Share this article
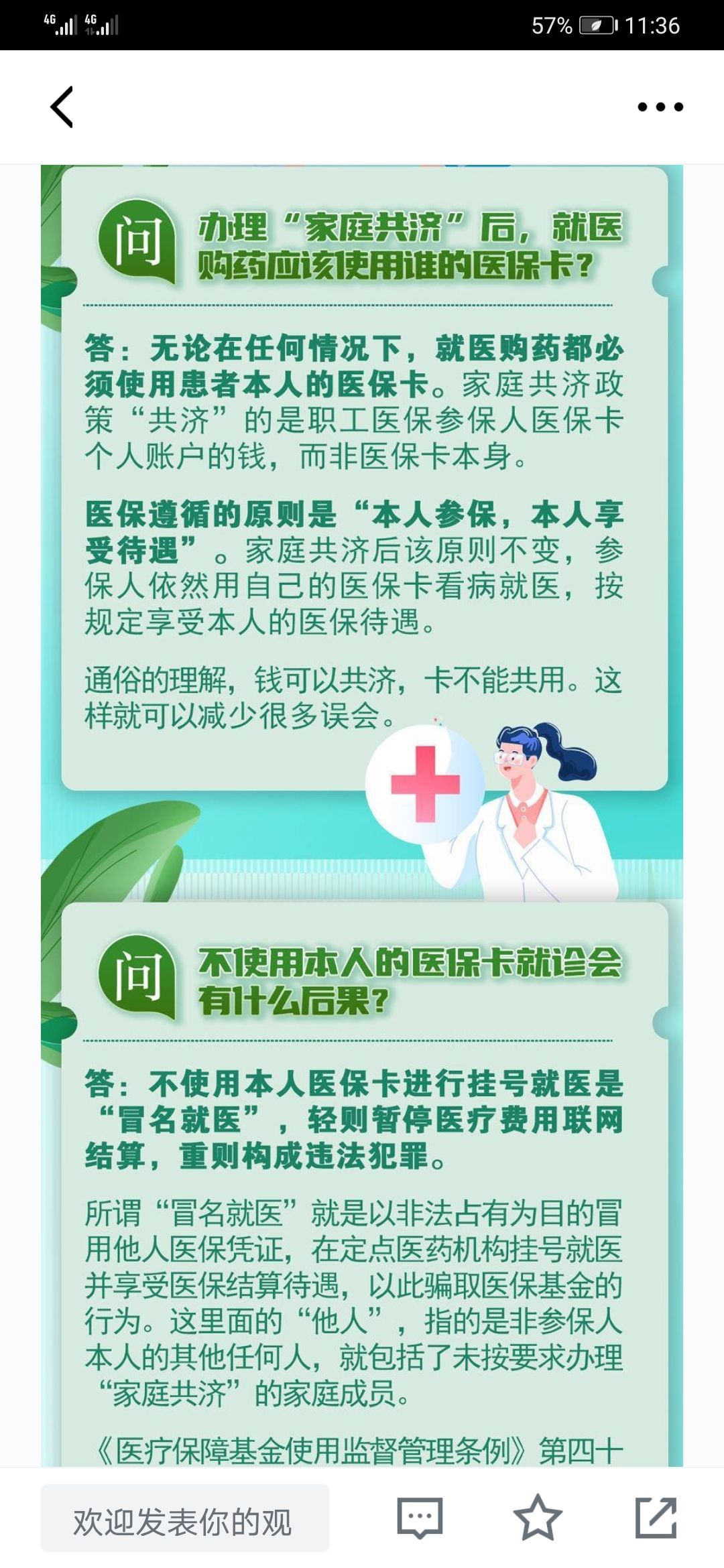 pos(655,1517)
